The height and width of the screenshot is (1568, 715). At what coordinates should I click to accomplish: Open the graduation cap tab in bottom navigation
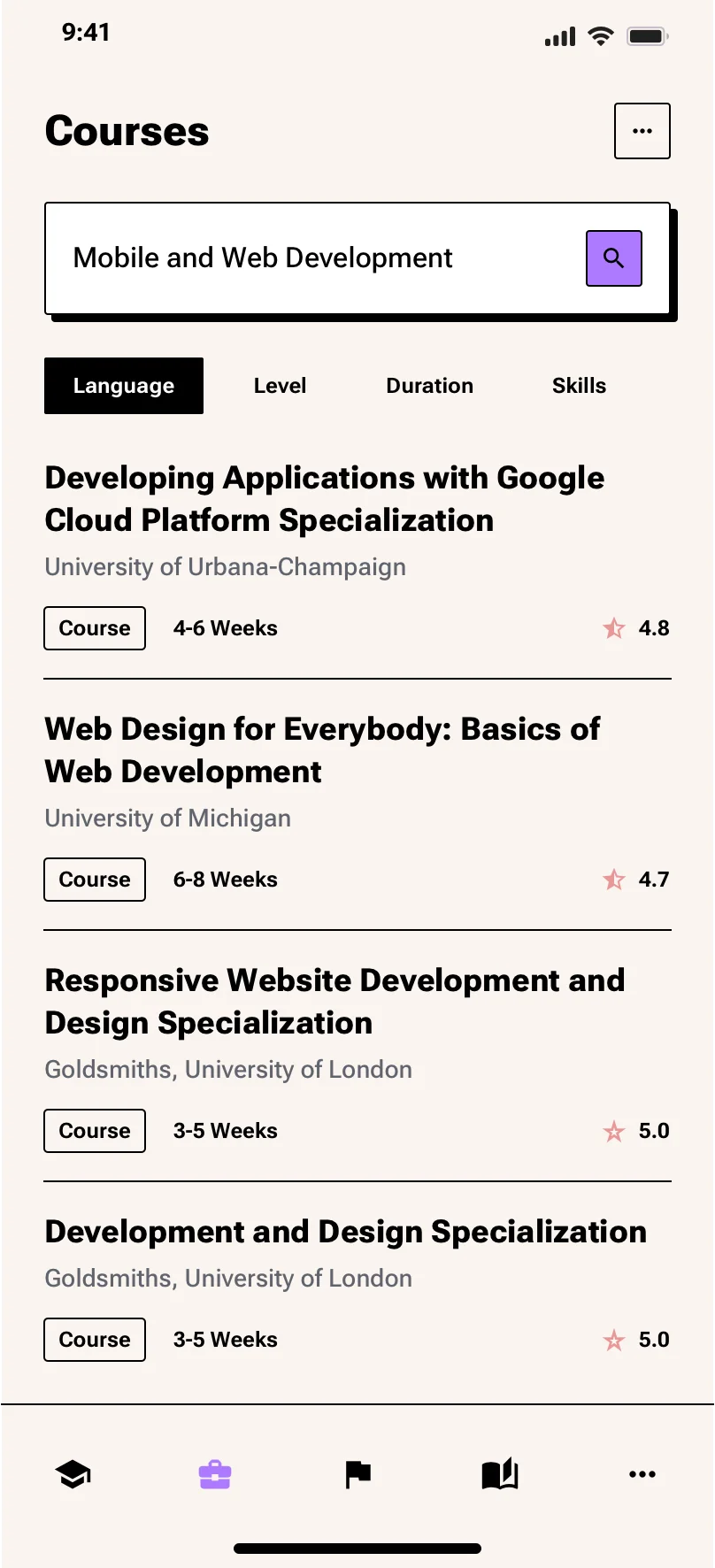73,1473
